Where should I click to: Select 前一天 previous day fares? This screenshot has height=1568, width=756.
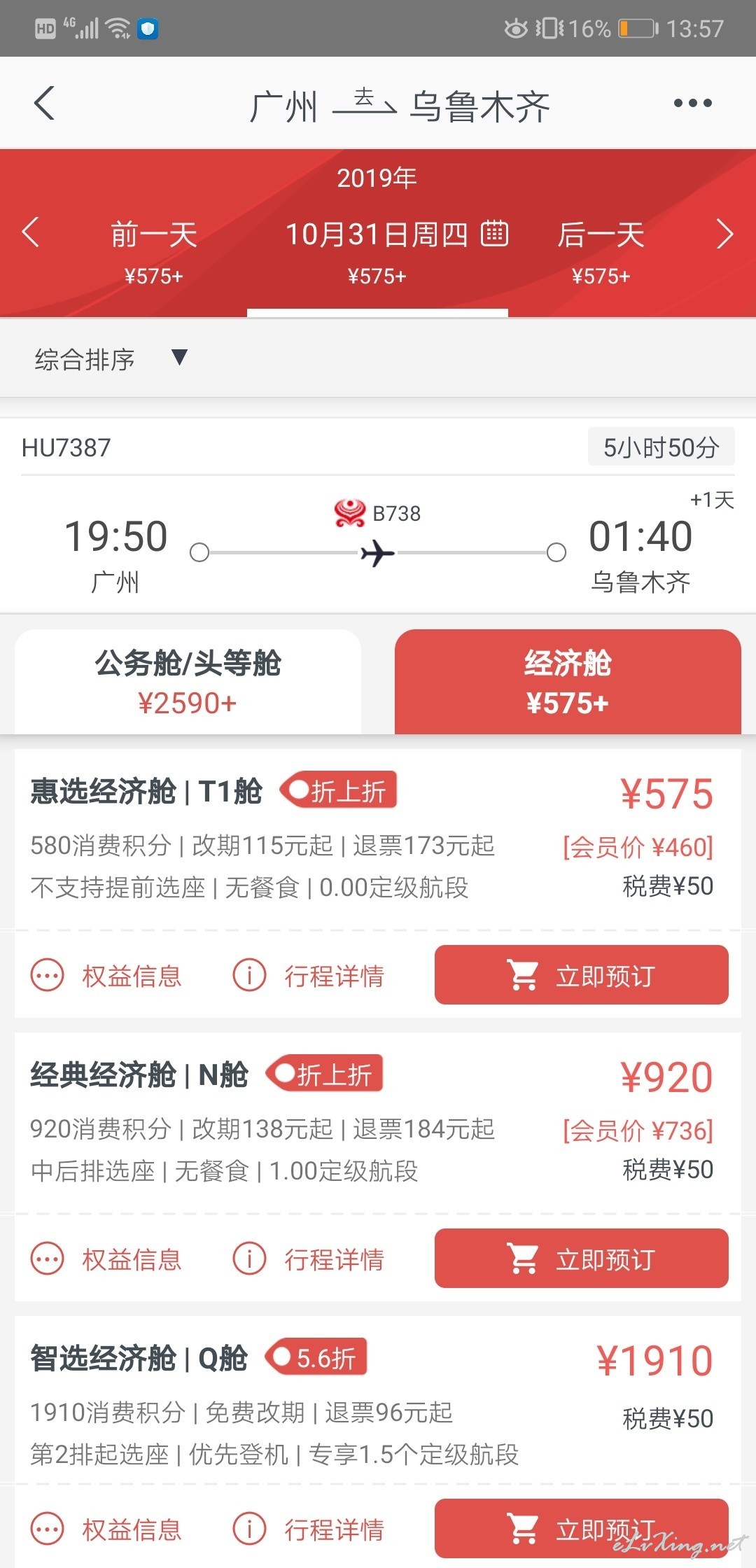click(x=153, y=251)
